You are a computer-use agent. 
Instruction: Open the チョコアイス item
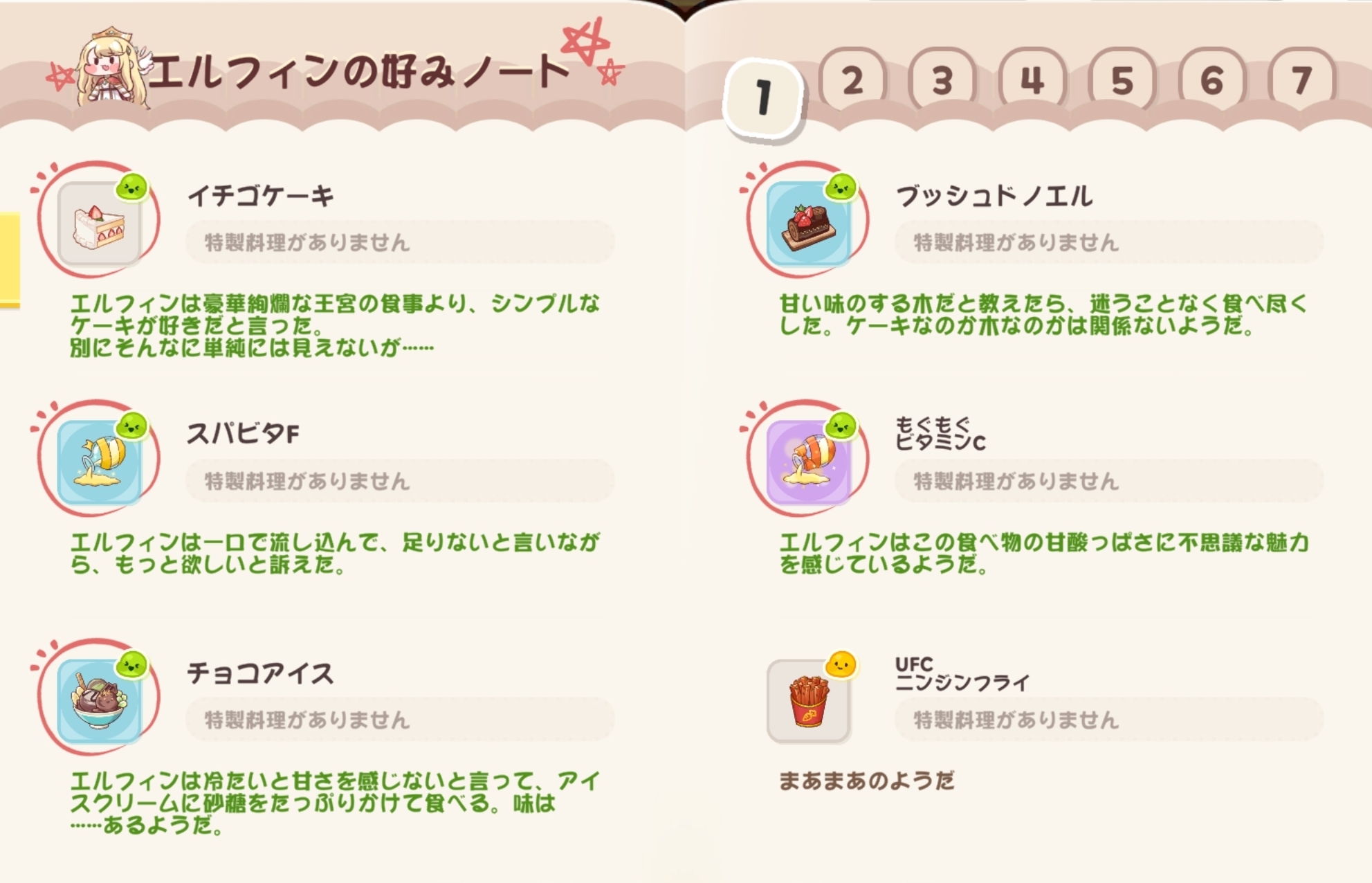tap(100, 700)
